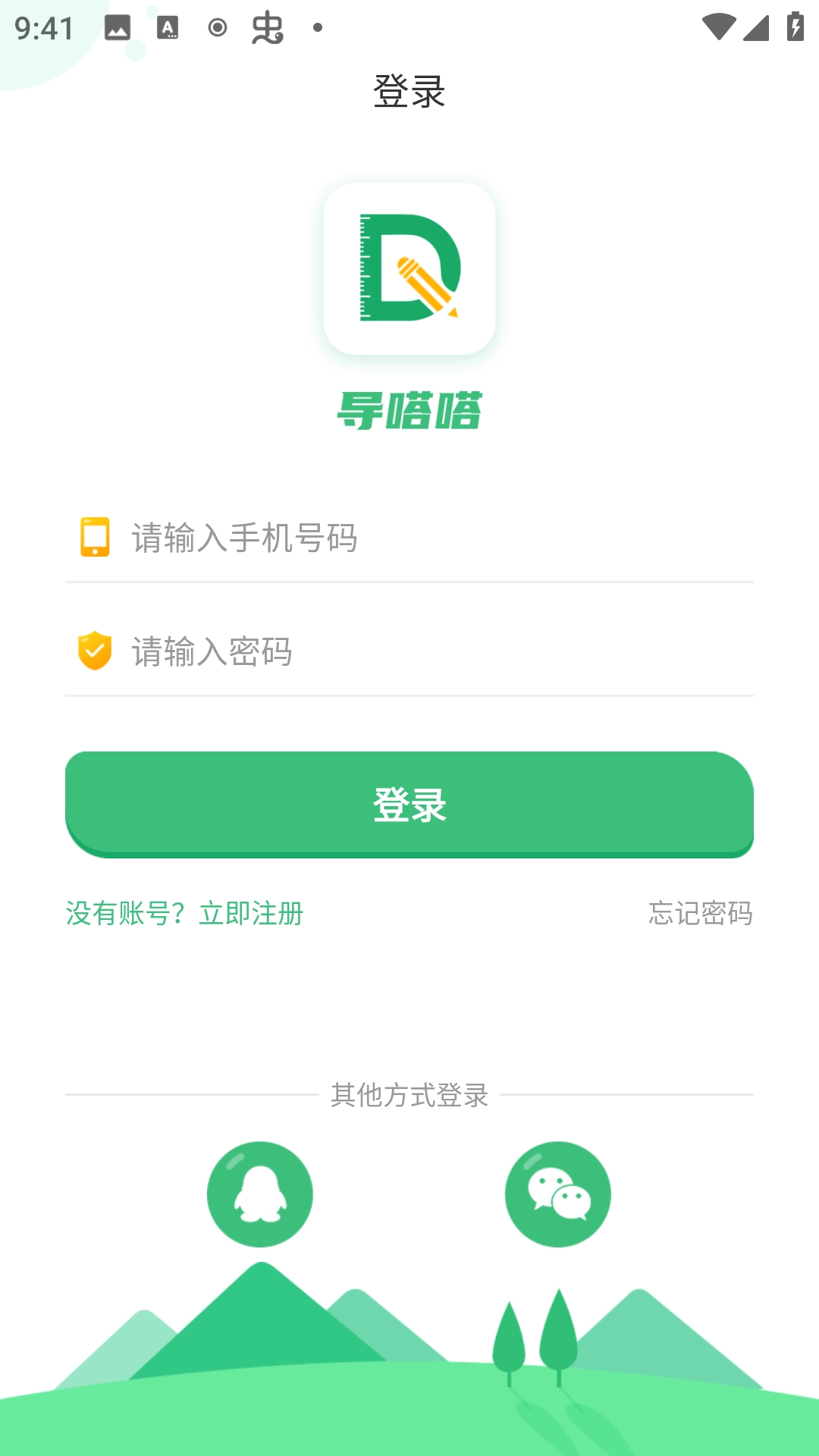
Task: Click the phone icon beside the number field
Action: (93, 538)
